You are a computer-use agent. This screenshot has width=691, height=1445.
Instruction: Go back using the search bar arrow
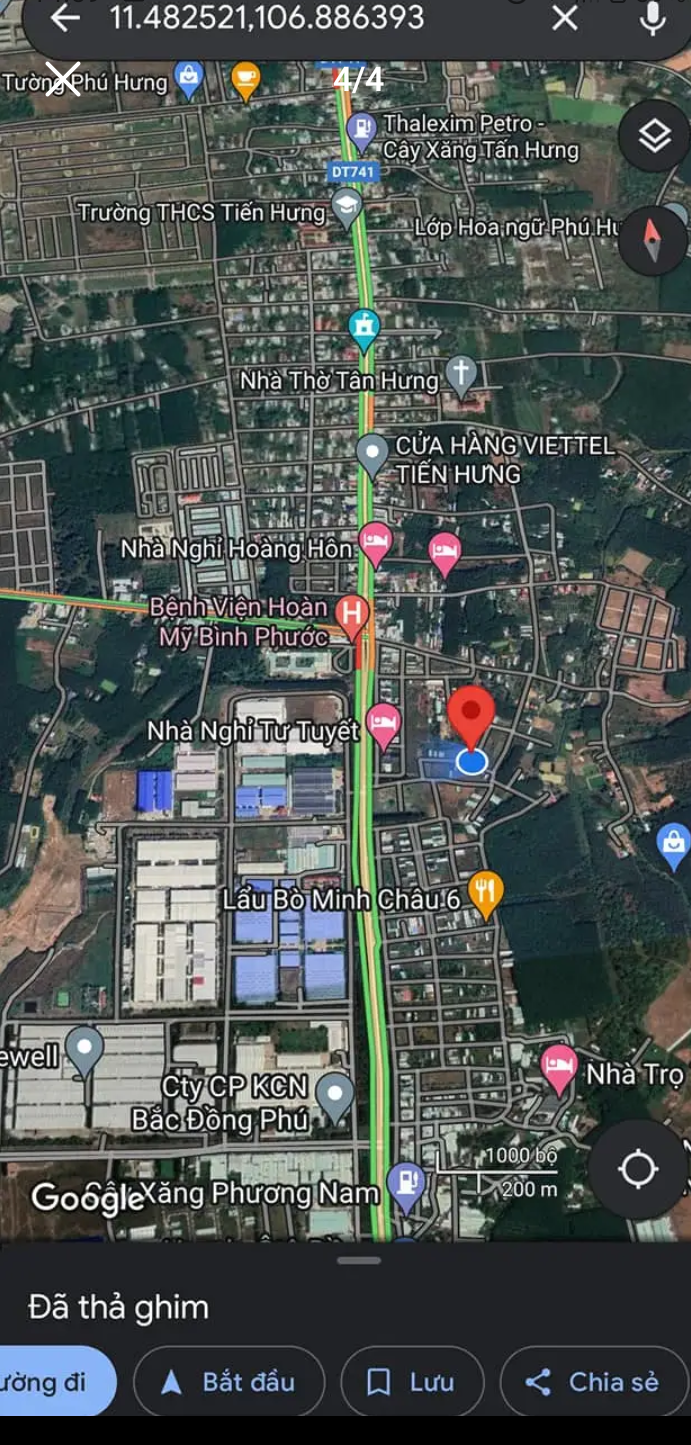(x=65, y=18)
